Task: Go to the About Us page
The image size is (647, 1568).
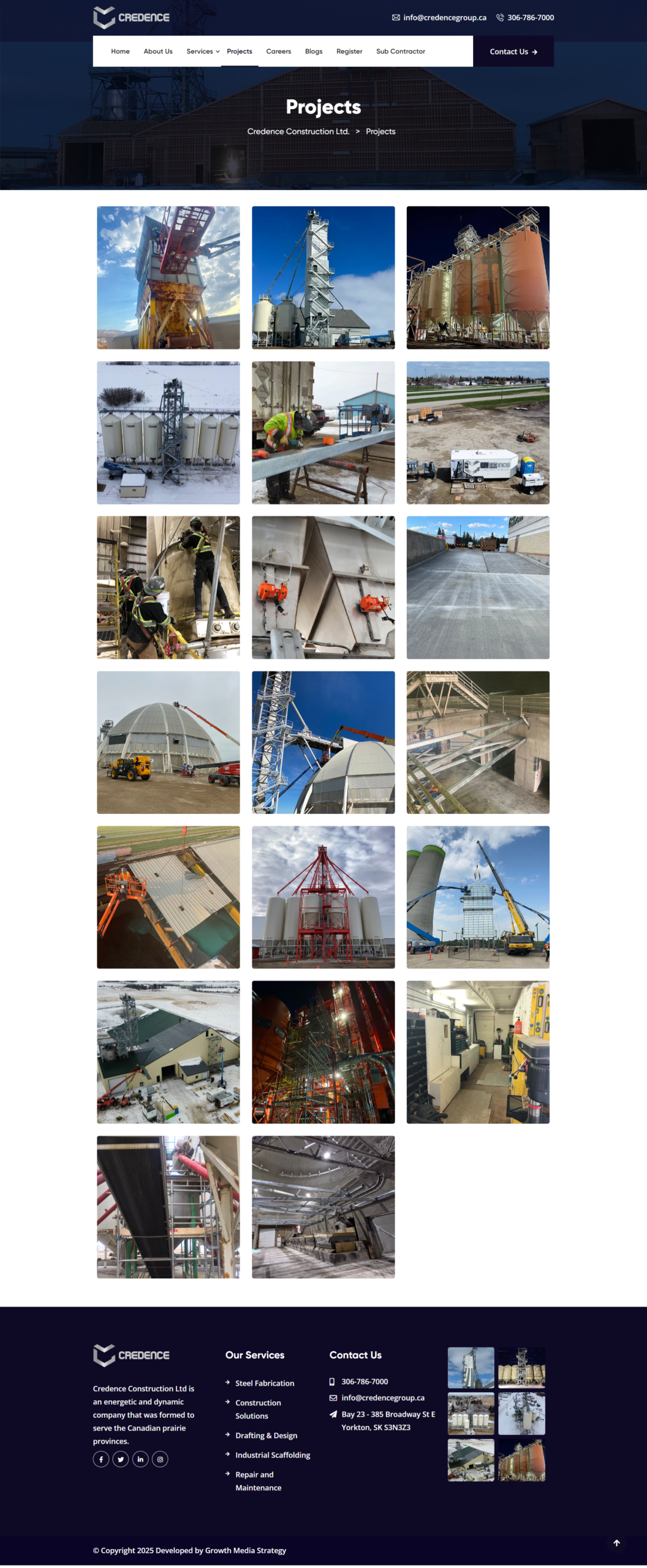Action: tap(157, 51)
